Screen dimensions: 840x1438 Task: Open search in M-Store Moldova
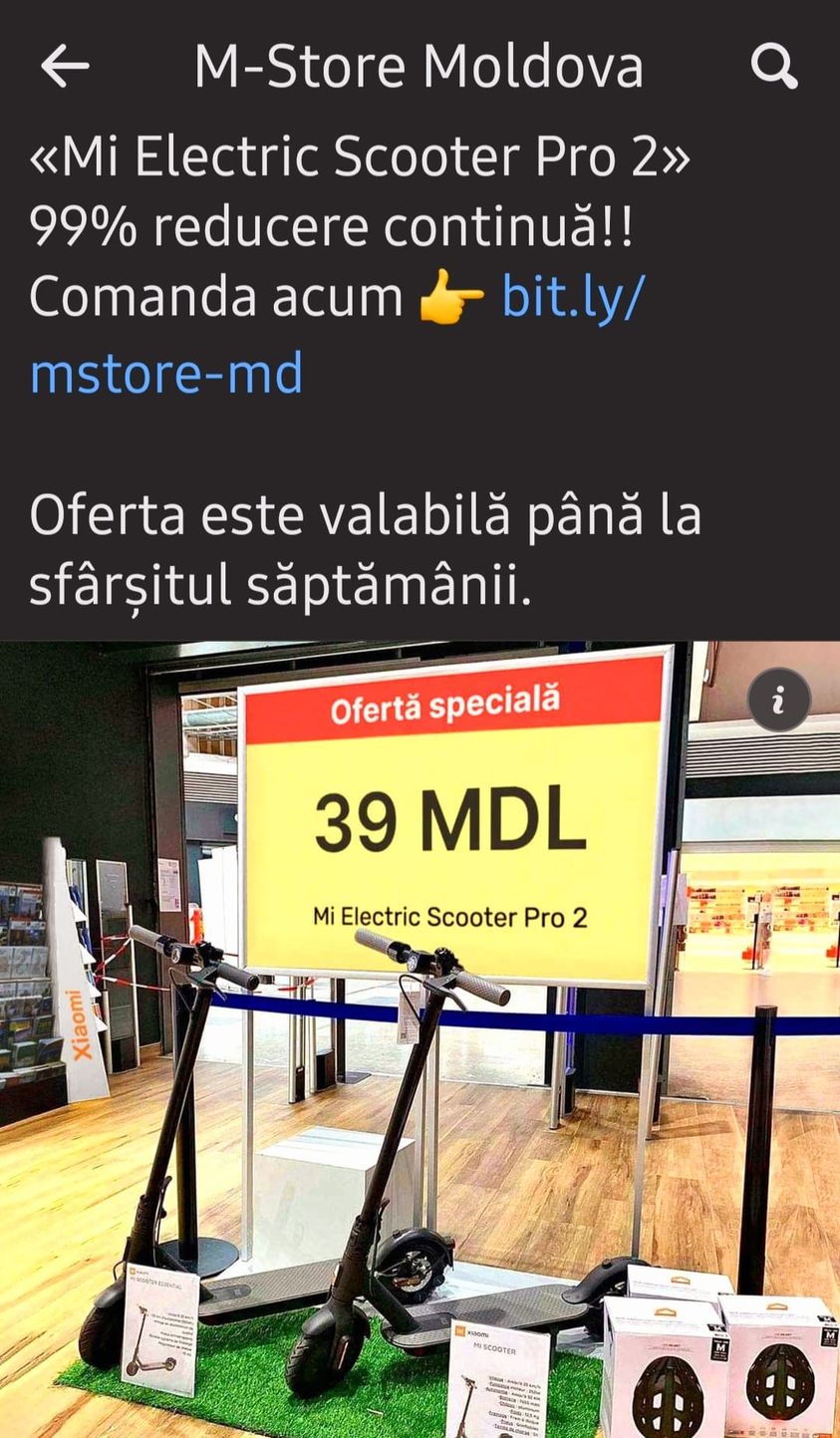click(773, 67)
